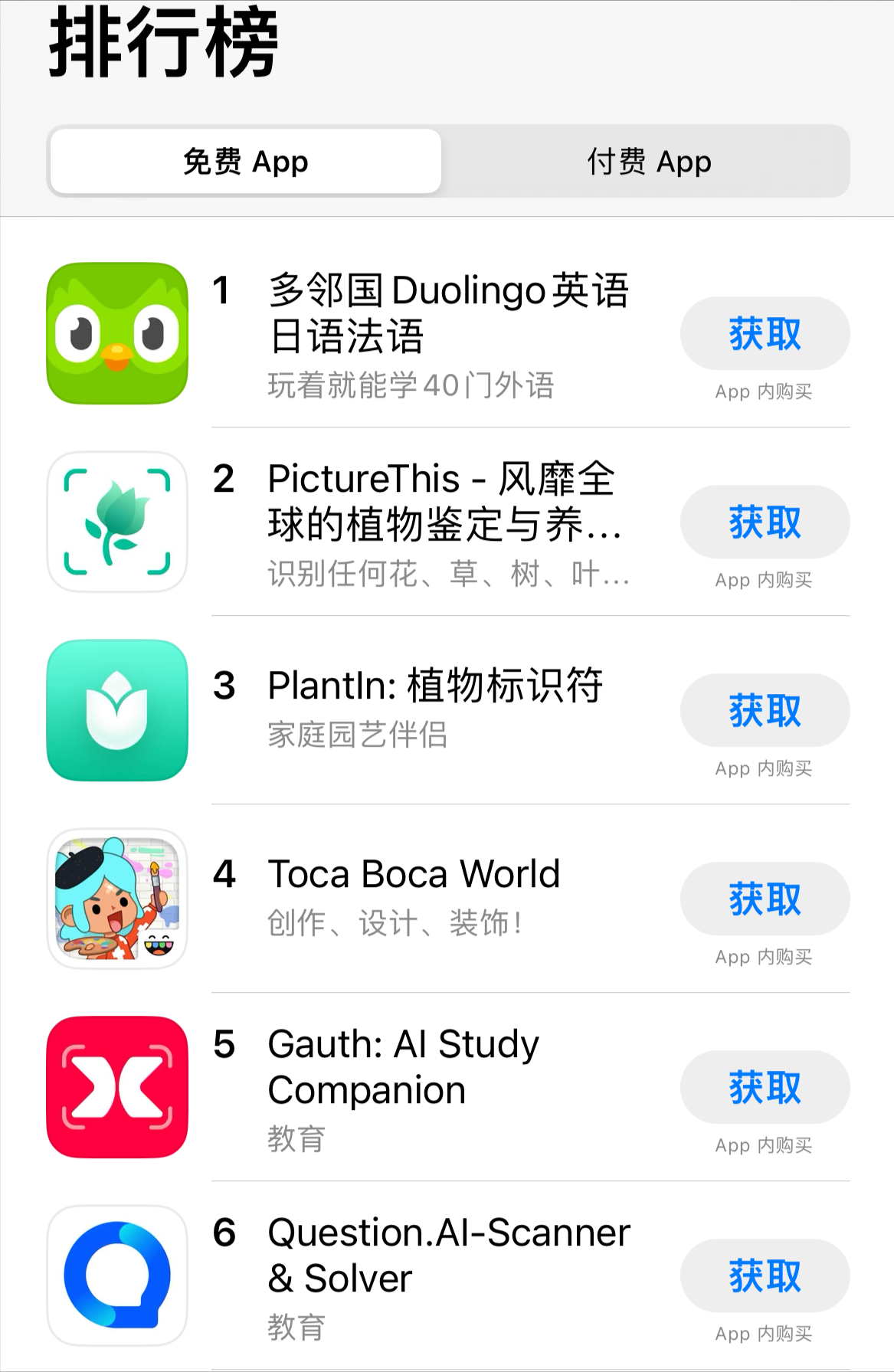Open the Question.AI-Scanner & Solver page

point(448,1255)
